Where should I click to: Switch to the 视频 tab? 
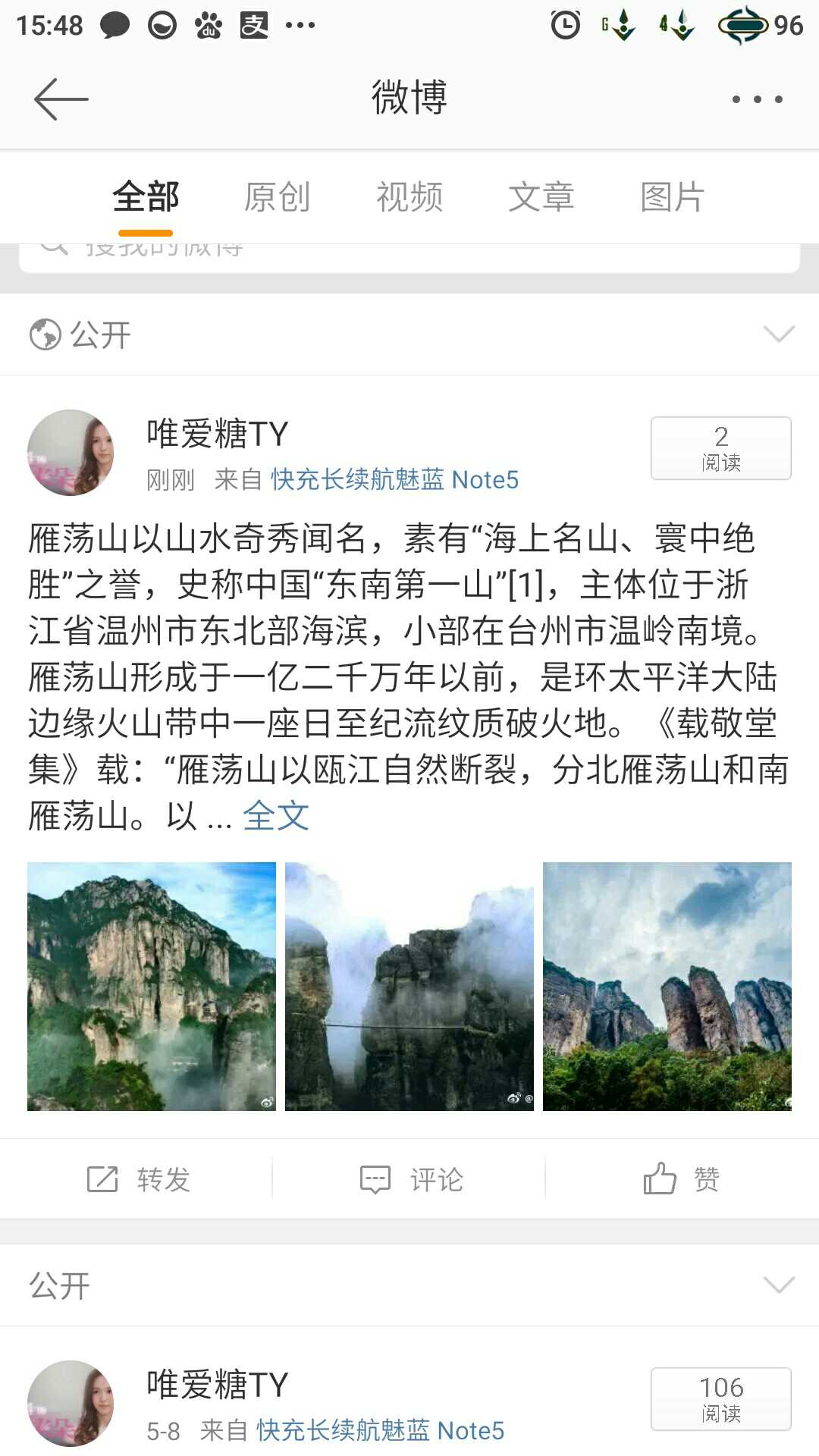click(x=409, y=197)
